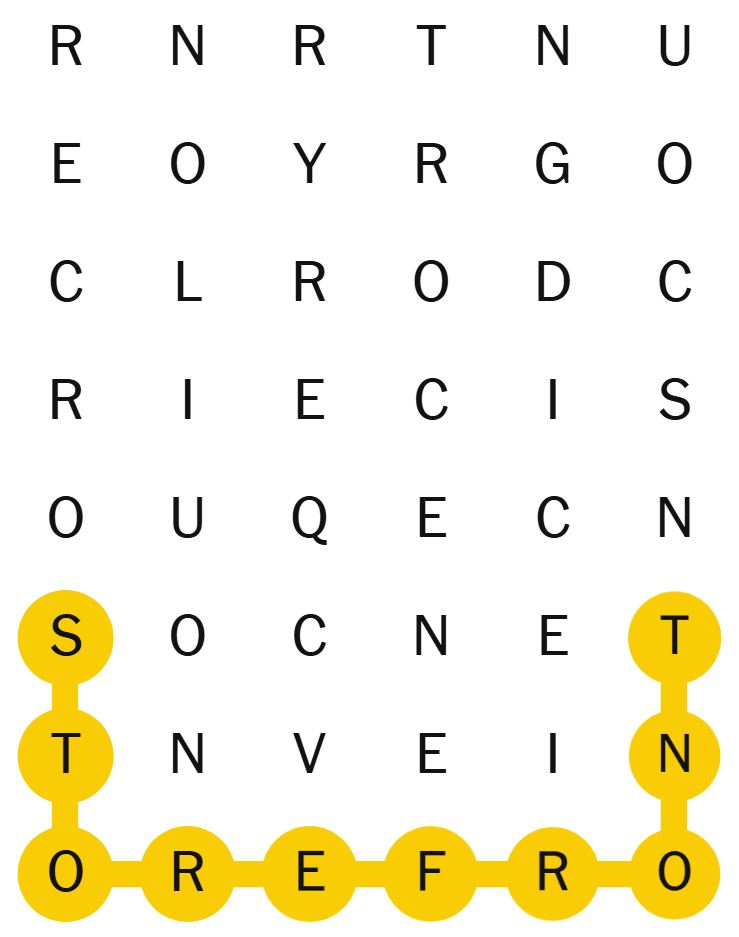The image size is (739, 937).
Task: Select the letter D tile
Action: pyautogui.click(x=552, y=284)
